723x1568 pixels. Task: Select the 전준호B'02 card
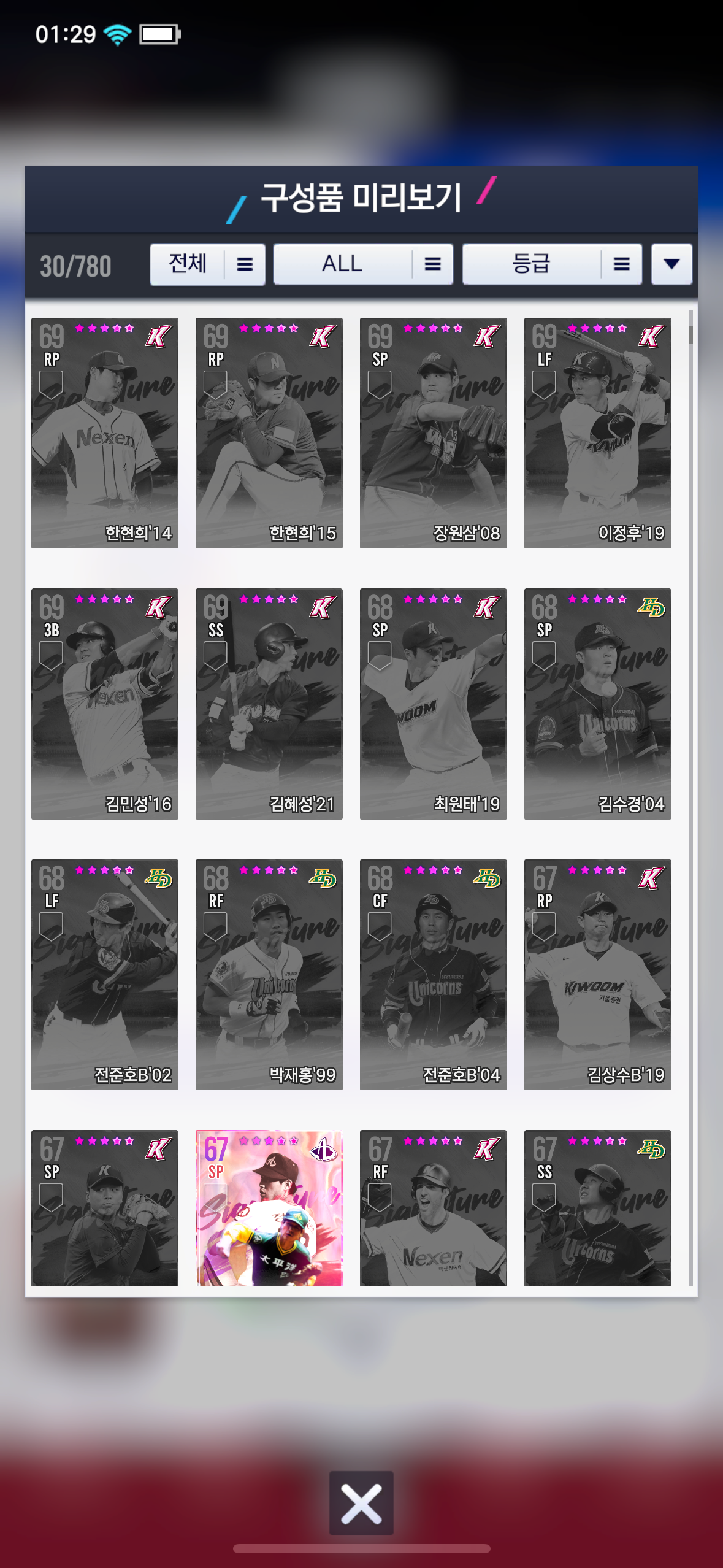[x=105, y=974]
